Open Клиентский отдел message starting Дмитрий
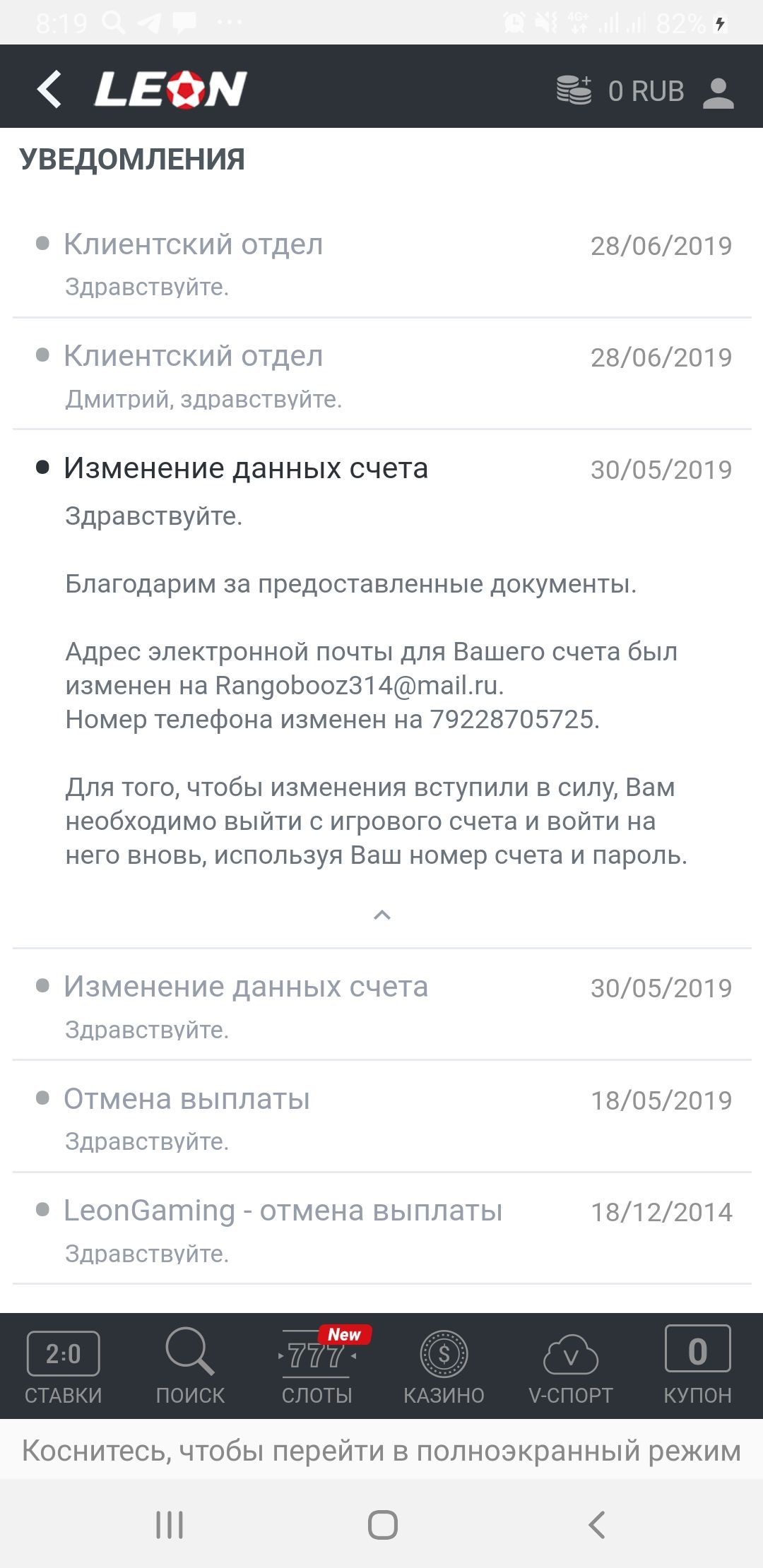763x1568 pixels. (381, 374)
